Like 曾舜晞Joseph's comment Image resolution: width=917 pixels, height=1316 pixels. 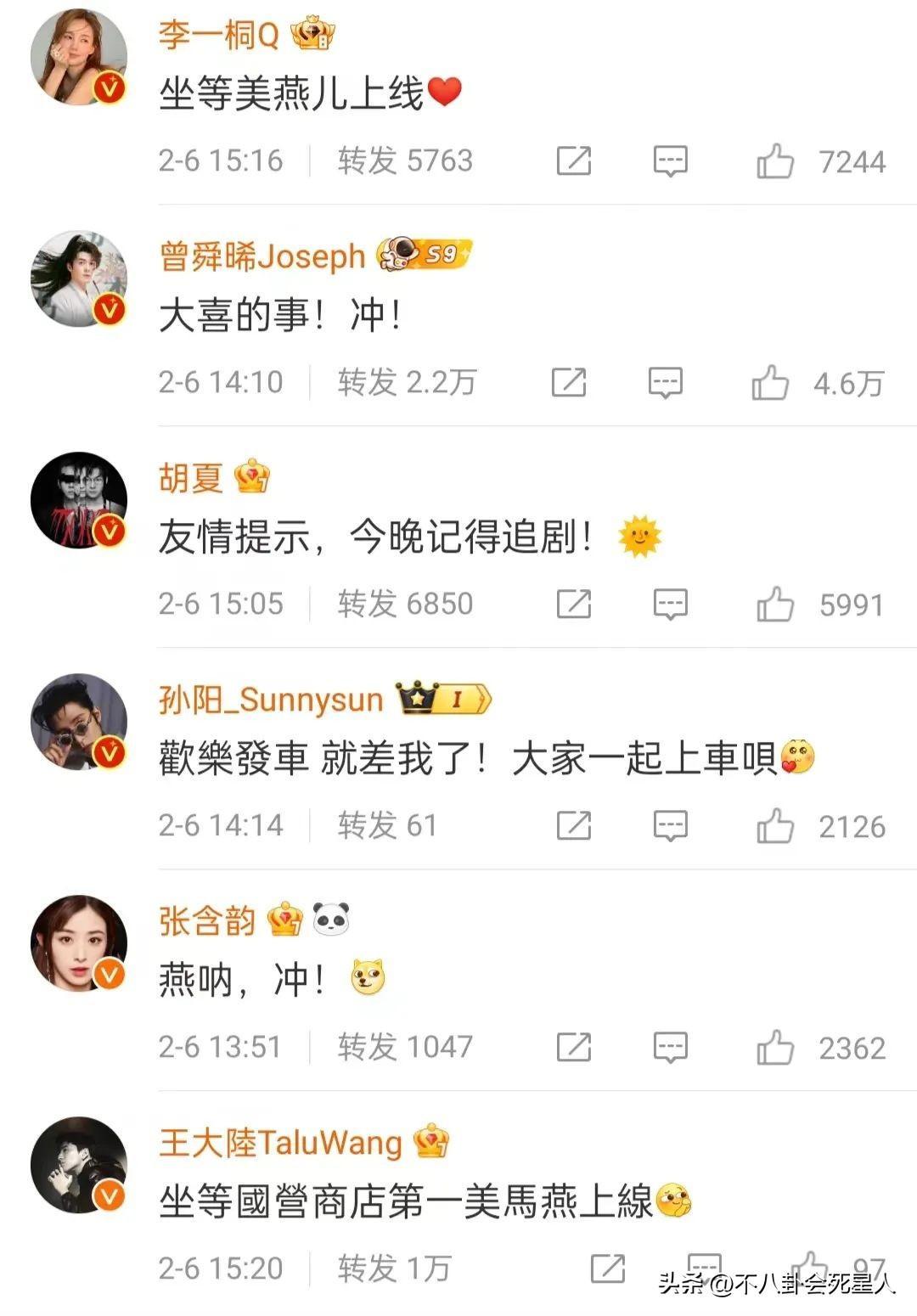769,383
